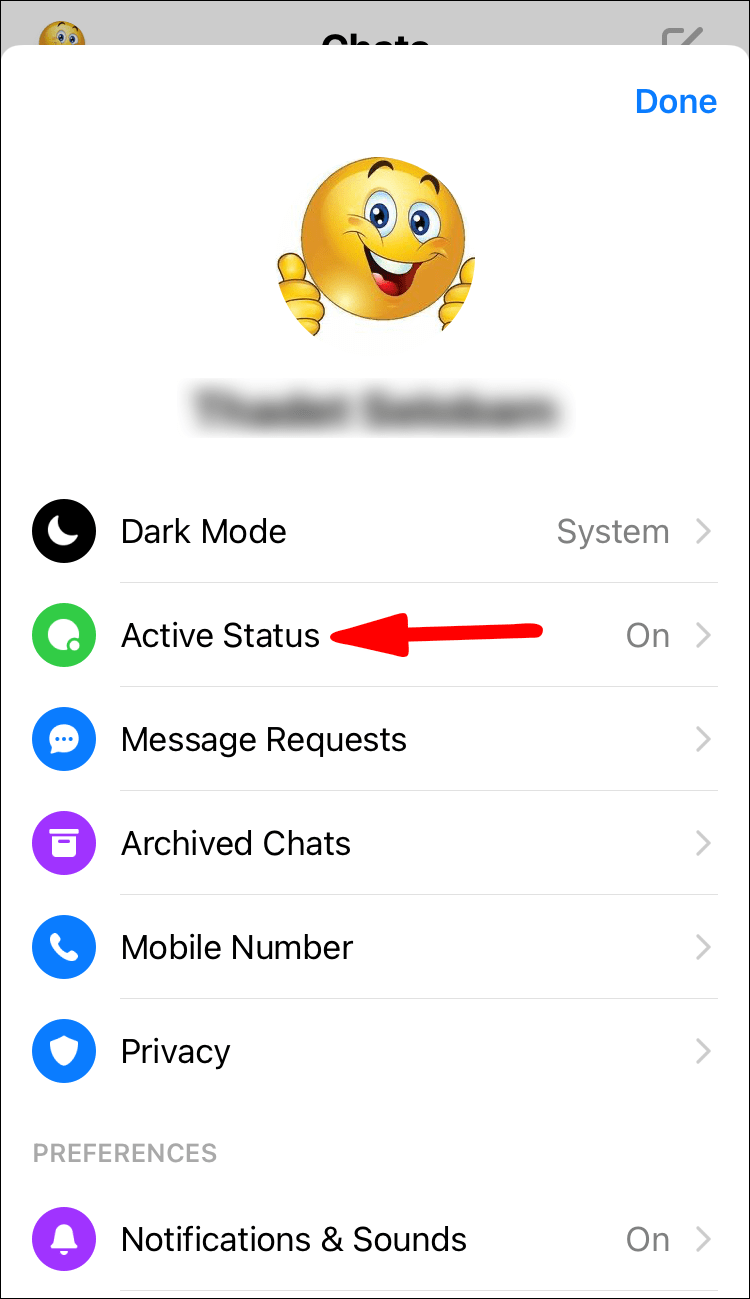
Task: Open Active Status settings
Action: pyautogui.click(x=375, y=636)
